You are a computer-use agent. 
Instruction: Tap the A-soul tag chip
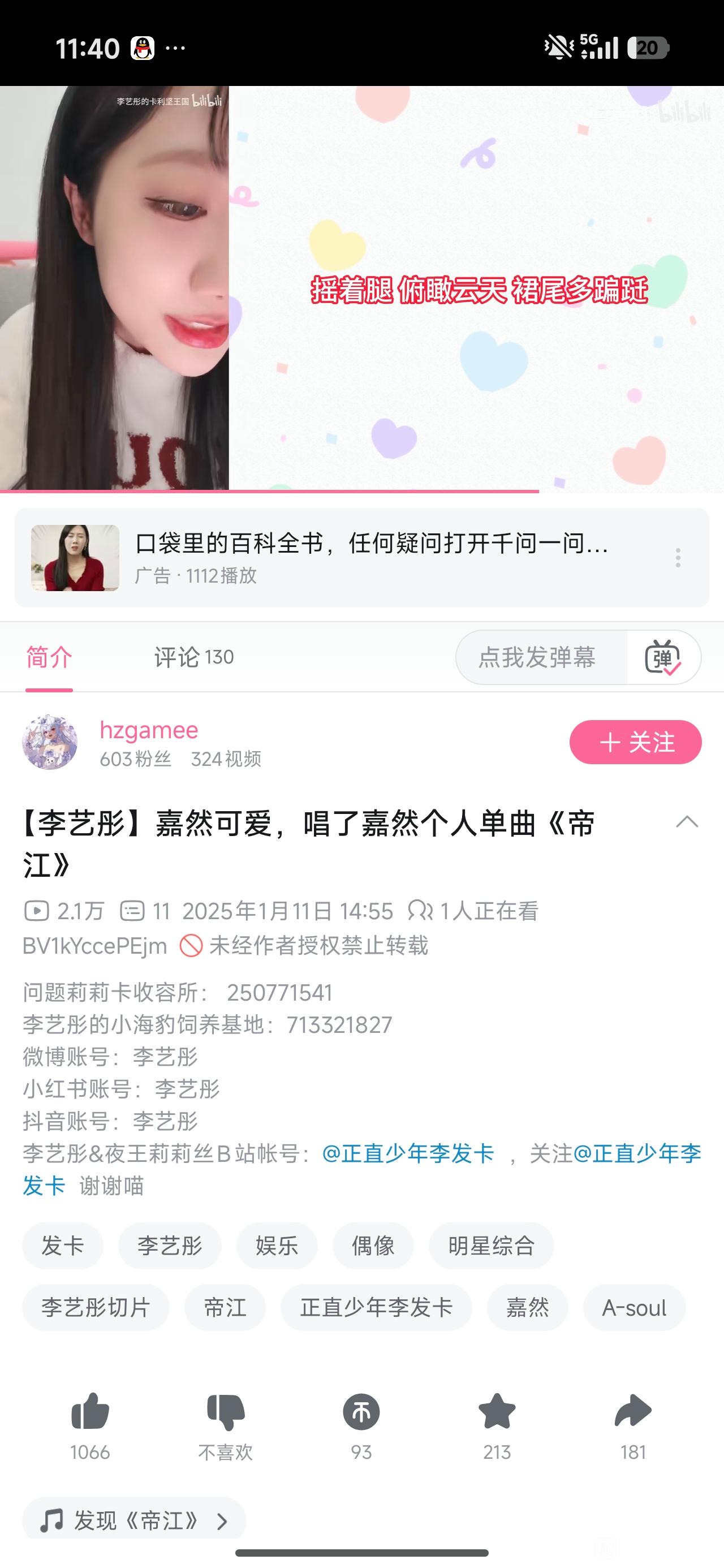tap(634, 1307)
